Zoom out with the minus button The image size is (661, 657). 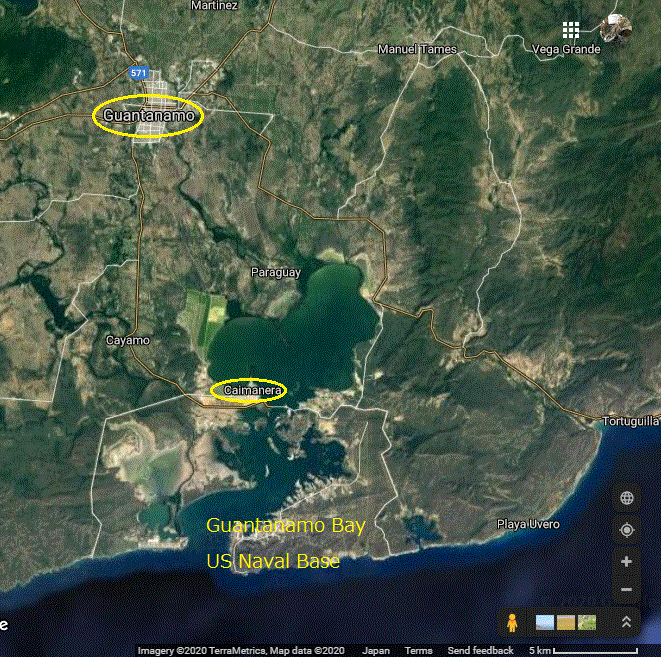[x=627, y=589]
